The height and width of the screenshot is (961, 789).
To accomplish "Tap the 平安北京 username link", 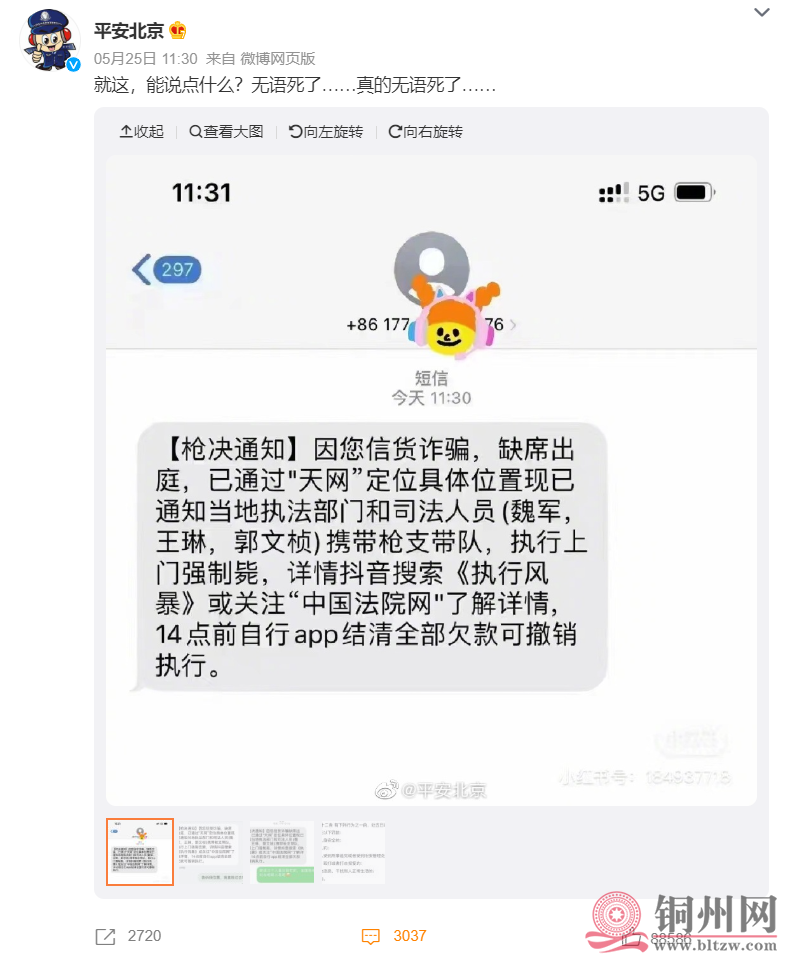I will [128, 31].
